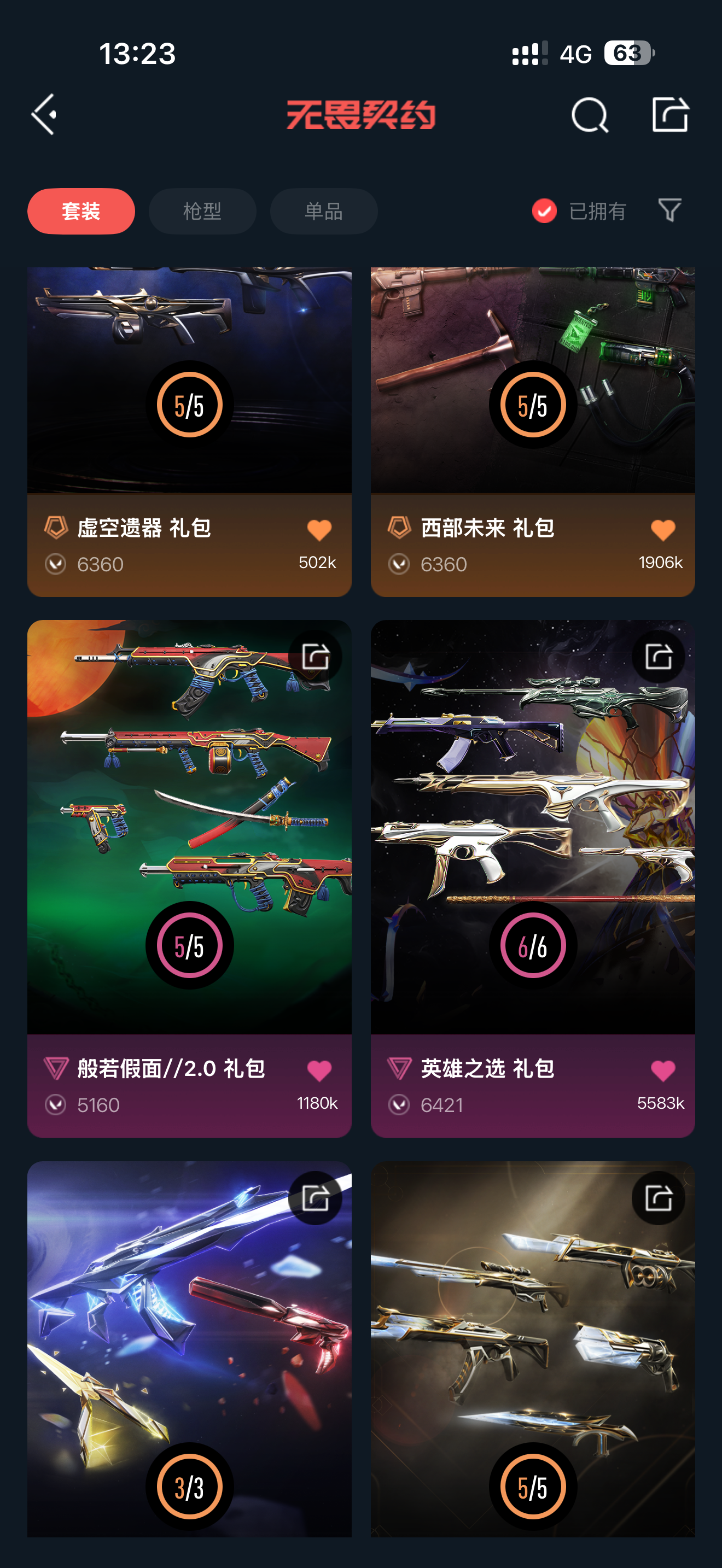
Task: Open the search magnifier icon
Action: click(x=589, y=114)
